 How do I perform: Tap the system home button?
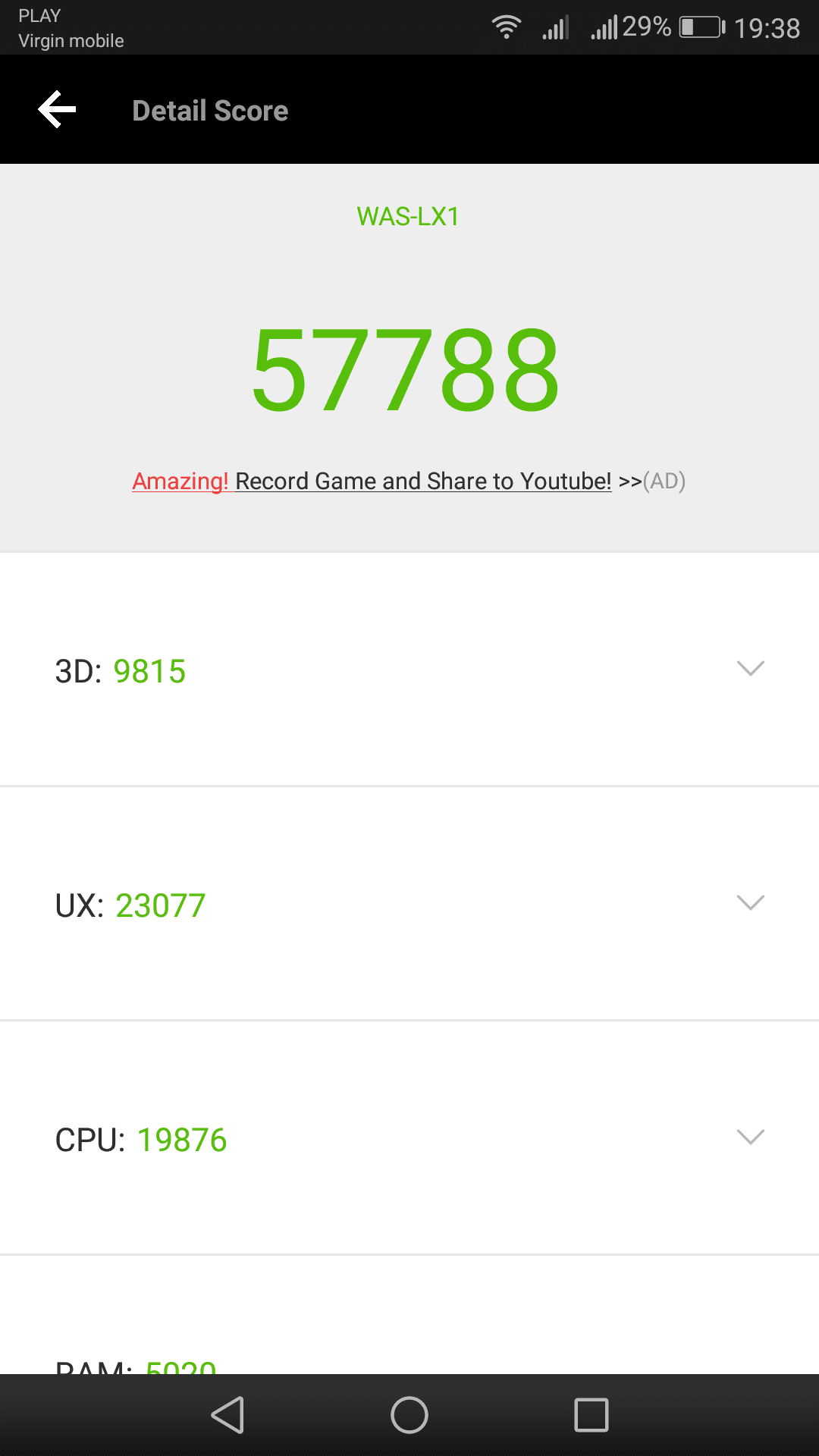click(x=409, y=1415)
